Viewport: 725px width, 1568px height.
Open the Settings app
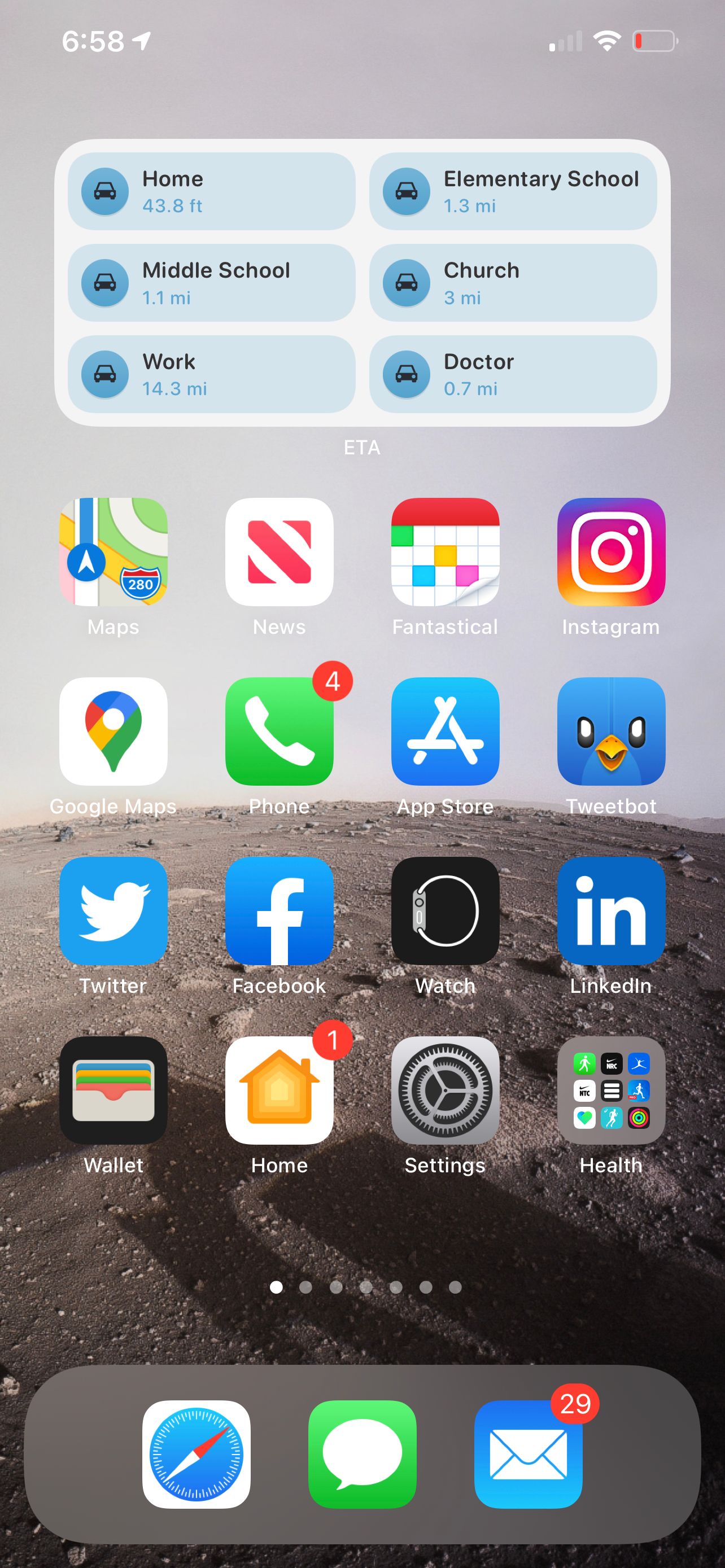[445, 1091]
